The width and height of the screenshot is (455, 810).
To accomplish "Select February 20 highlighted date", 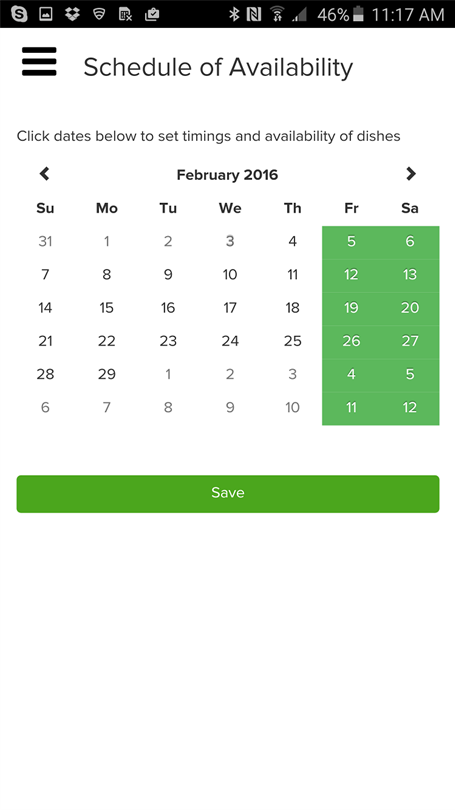I will click(x=410, y=308).
